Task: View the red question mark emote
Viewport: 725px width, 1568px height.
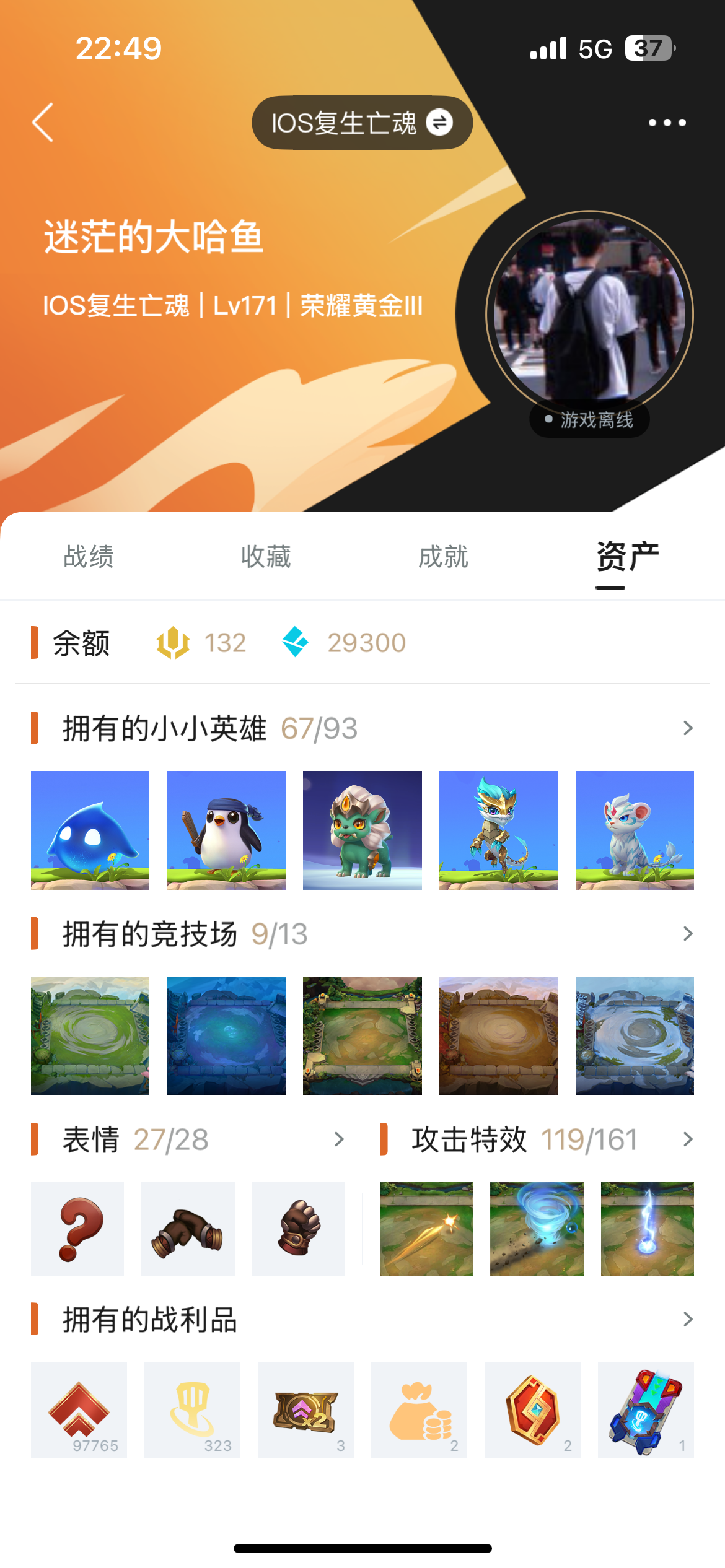Action: point(77,1229)
